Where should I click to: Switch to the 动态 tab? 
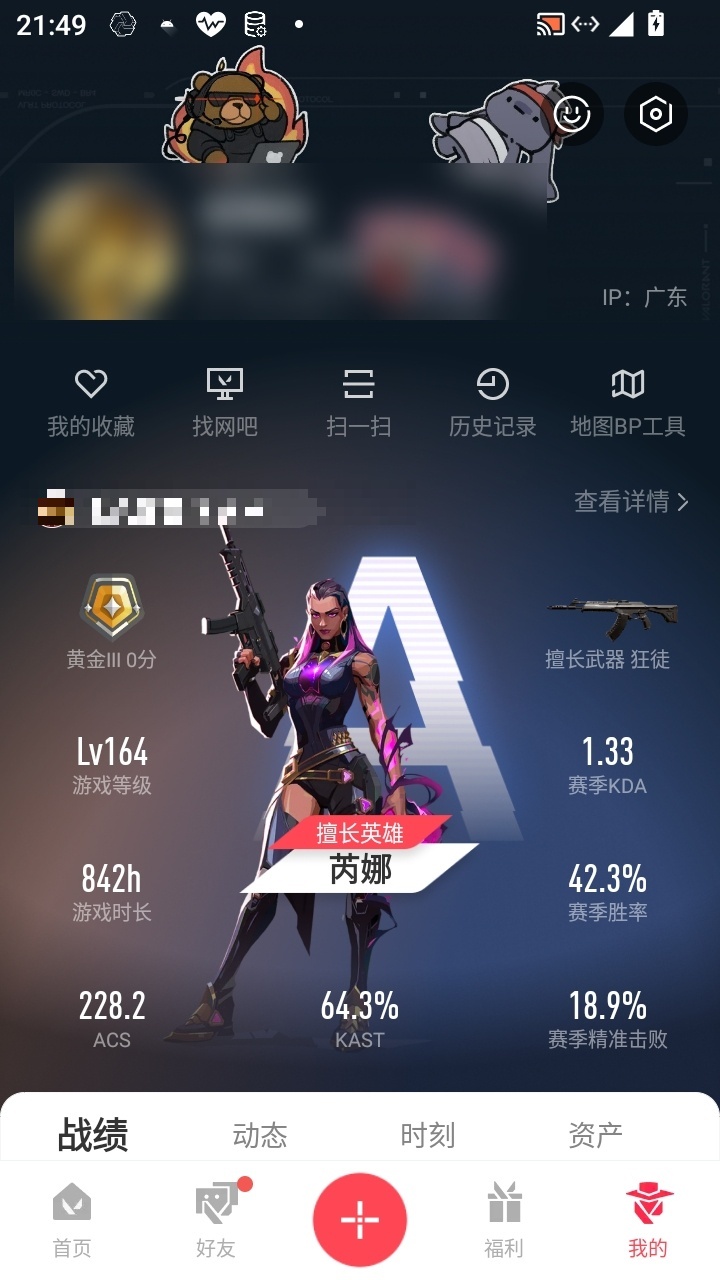point(260,1135)
